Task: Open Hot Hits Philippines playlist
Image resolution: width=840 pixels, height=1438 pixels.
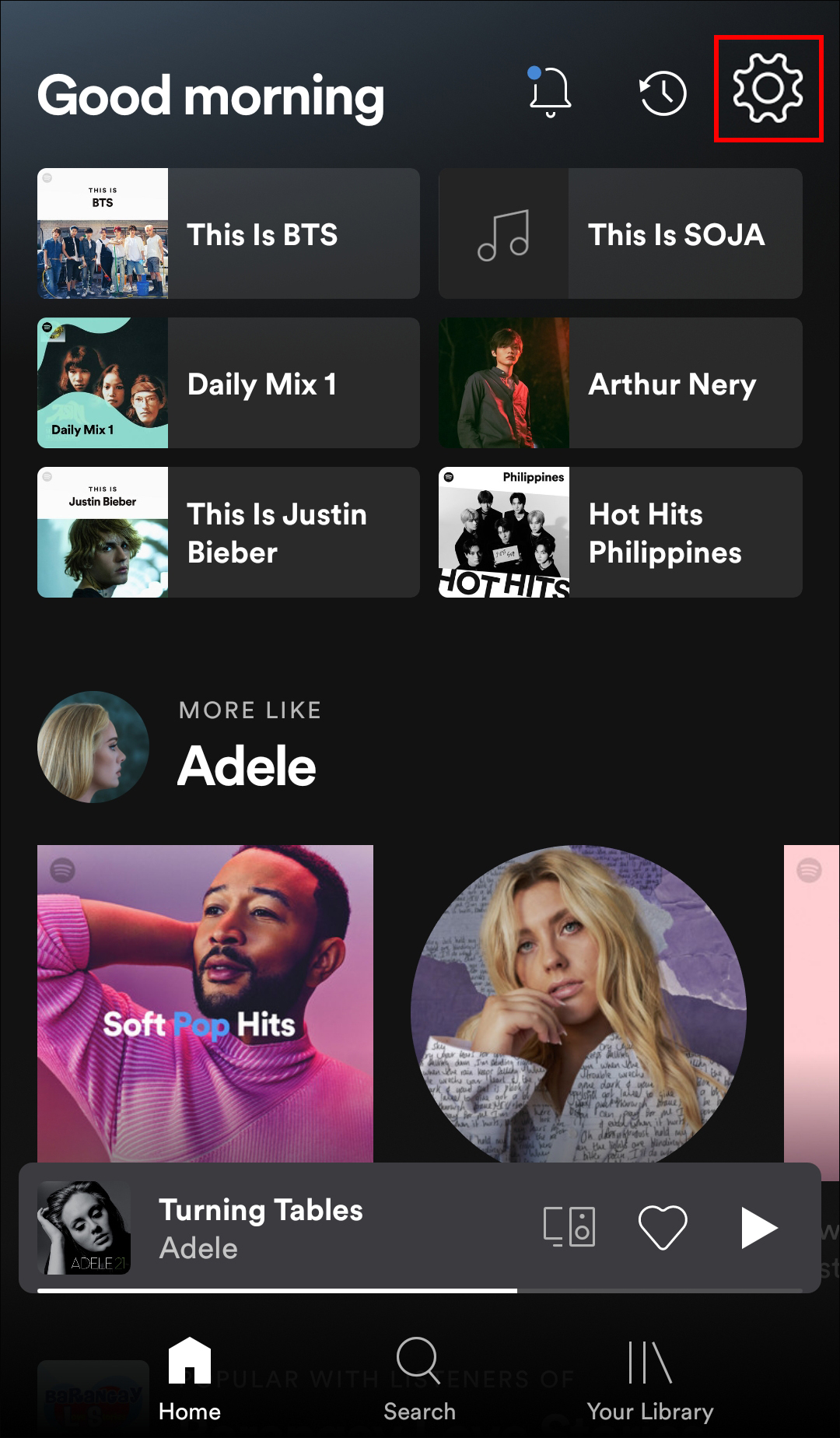Action: (621, 532)
